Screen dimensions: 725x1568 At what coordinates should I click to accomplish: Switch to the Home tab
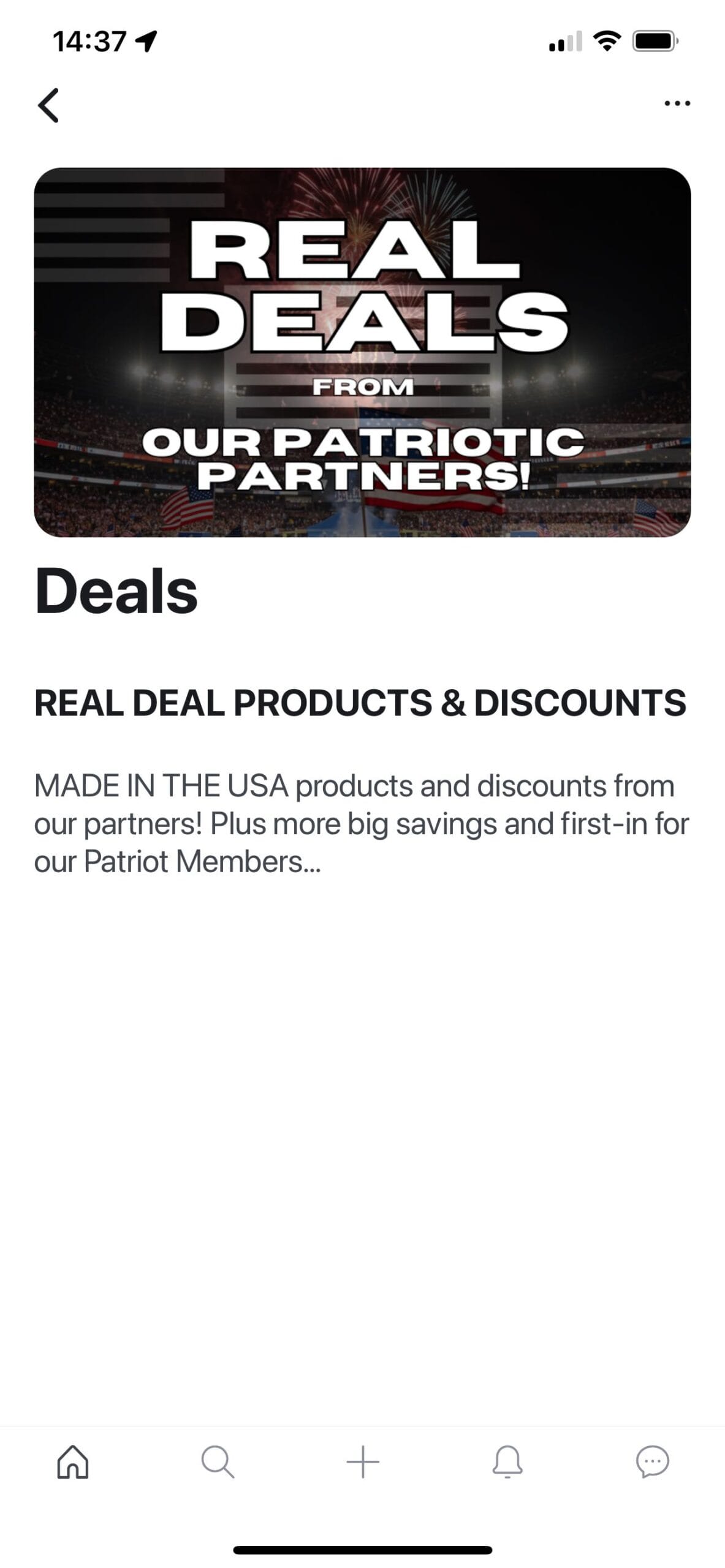73,1461
